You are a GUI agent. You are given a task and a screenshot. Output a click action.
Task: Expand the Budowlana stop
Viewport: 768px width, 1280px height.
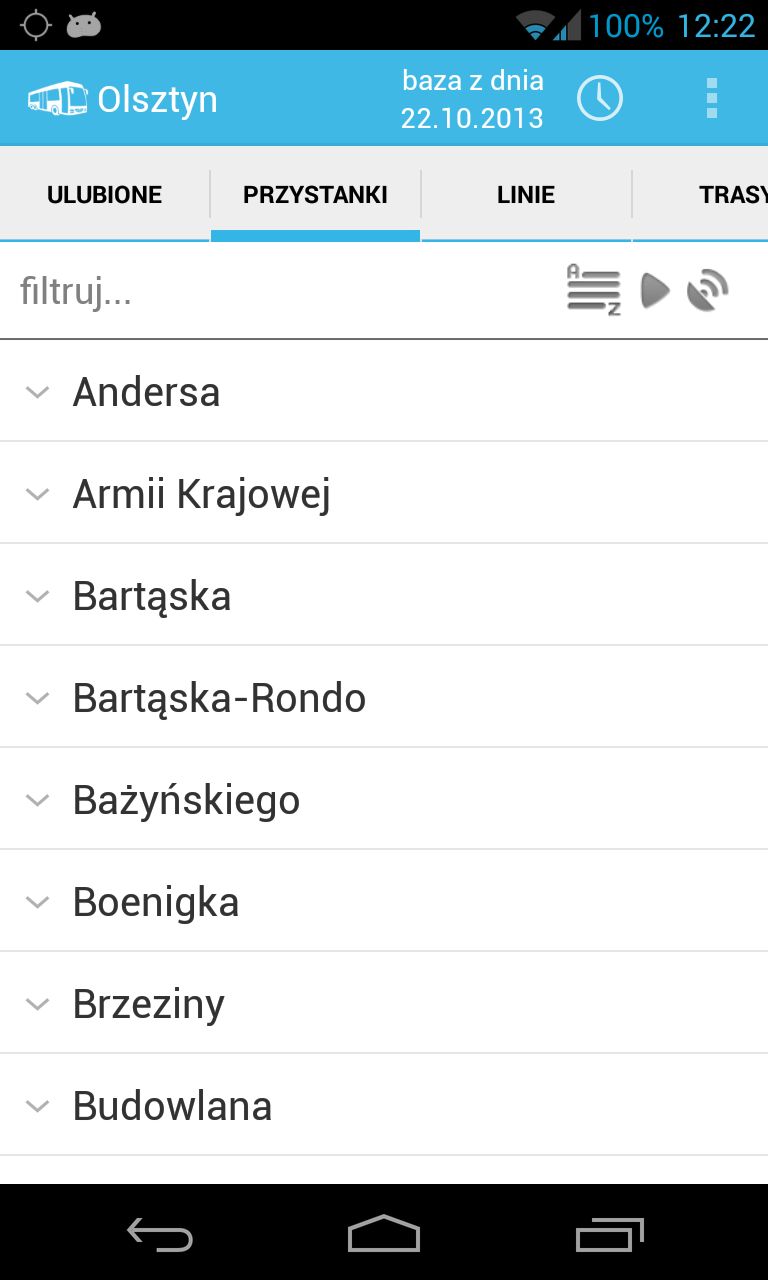(384, 1105)
